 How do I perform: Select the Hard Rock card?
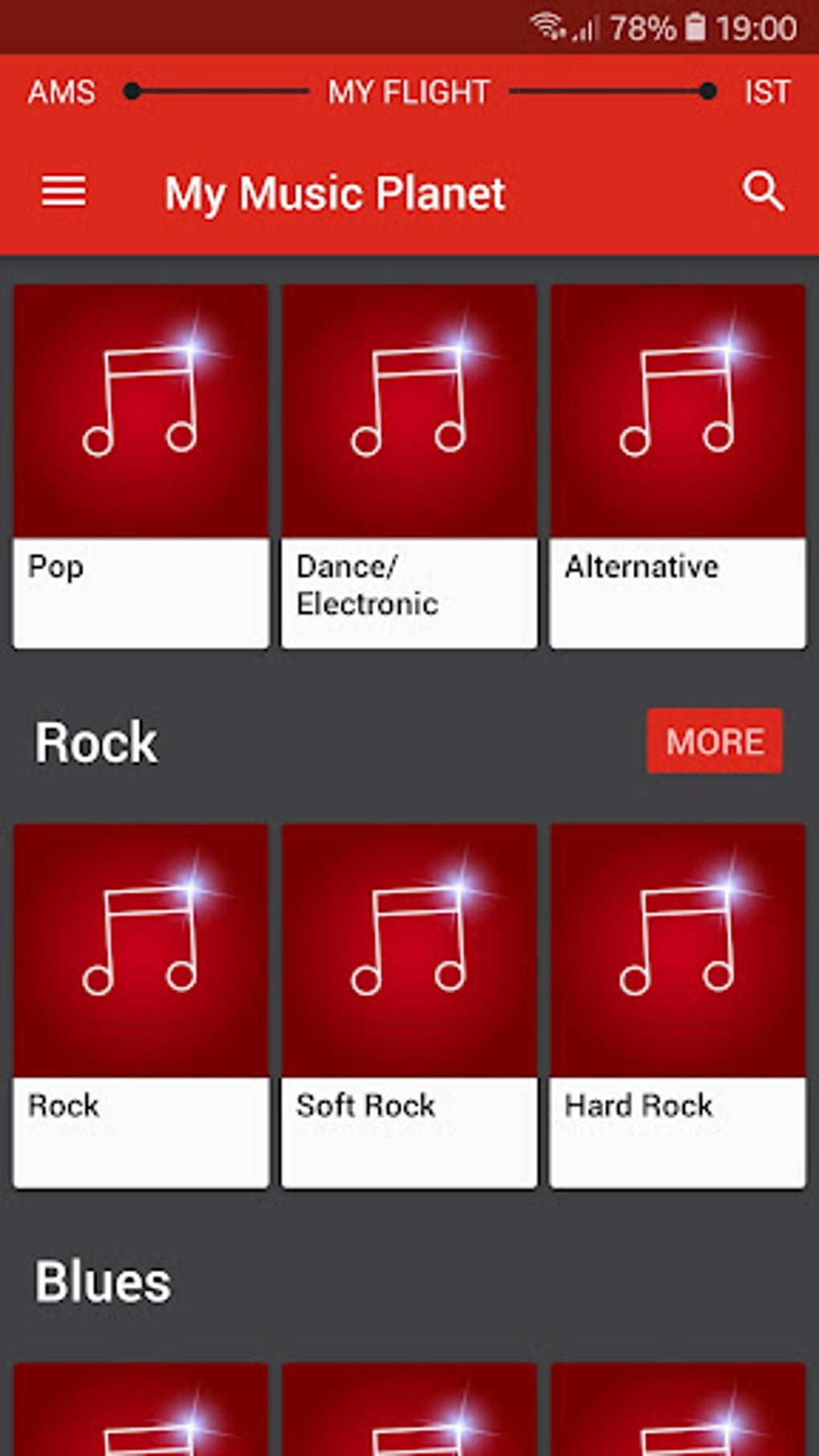tap(677, 1005)
